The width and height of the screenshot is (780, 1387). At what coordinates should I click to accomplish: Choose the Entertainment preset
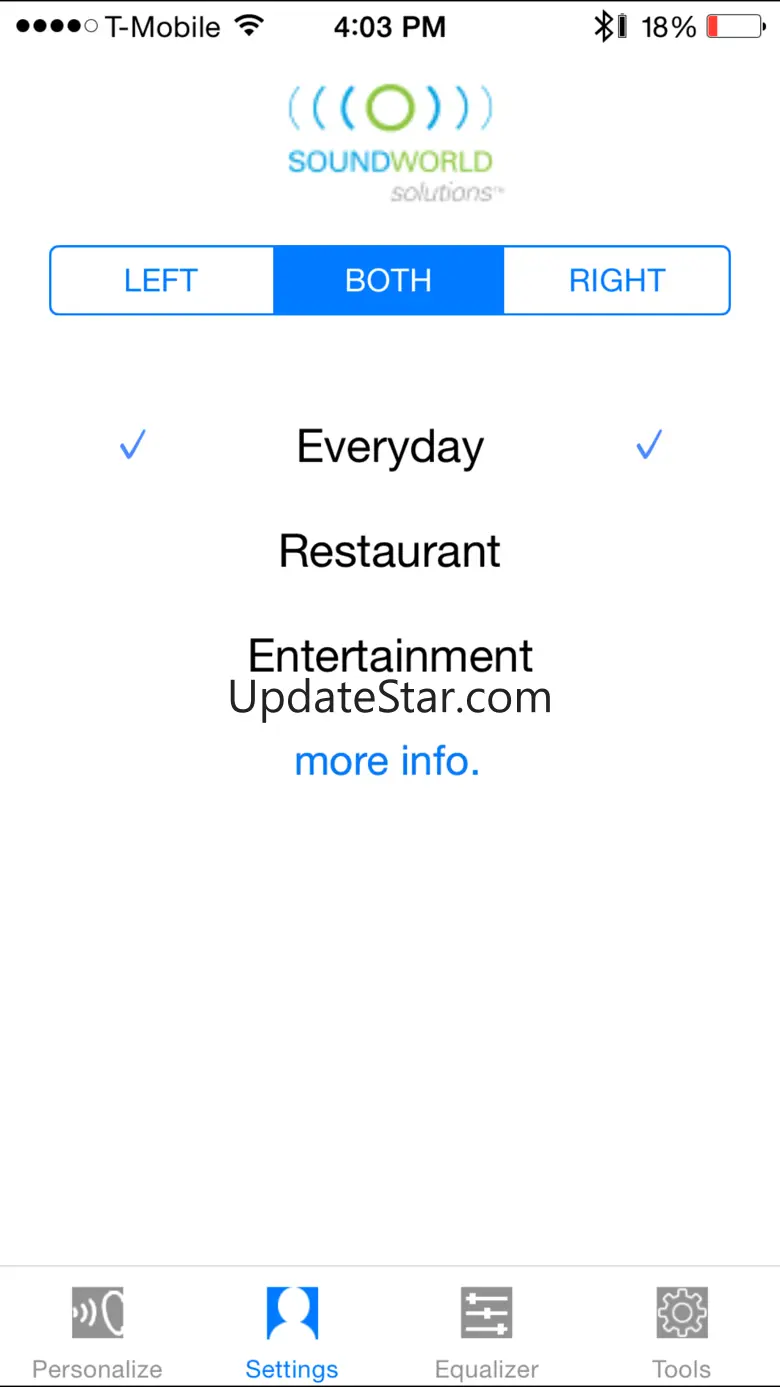click(390, 656)
